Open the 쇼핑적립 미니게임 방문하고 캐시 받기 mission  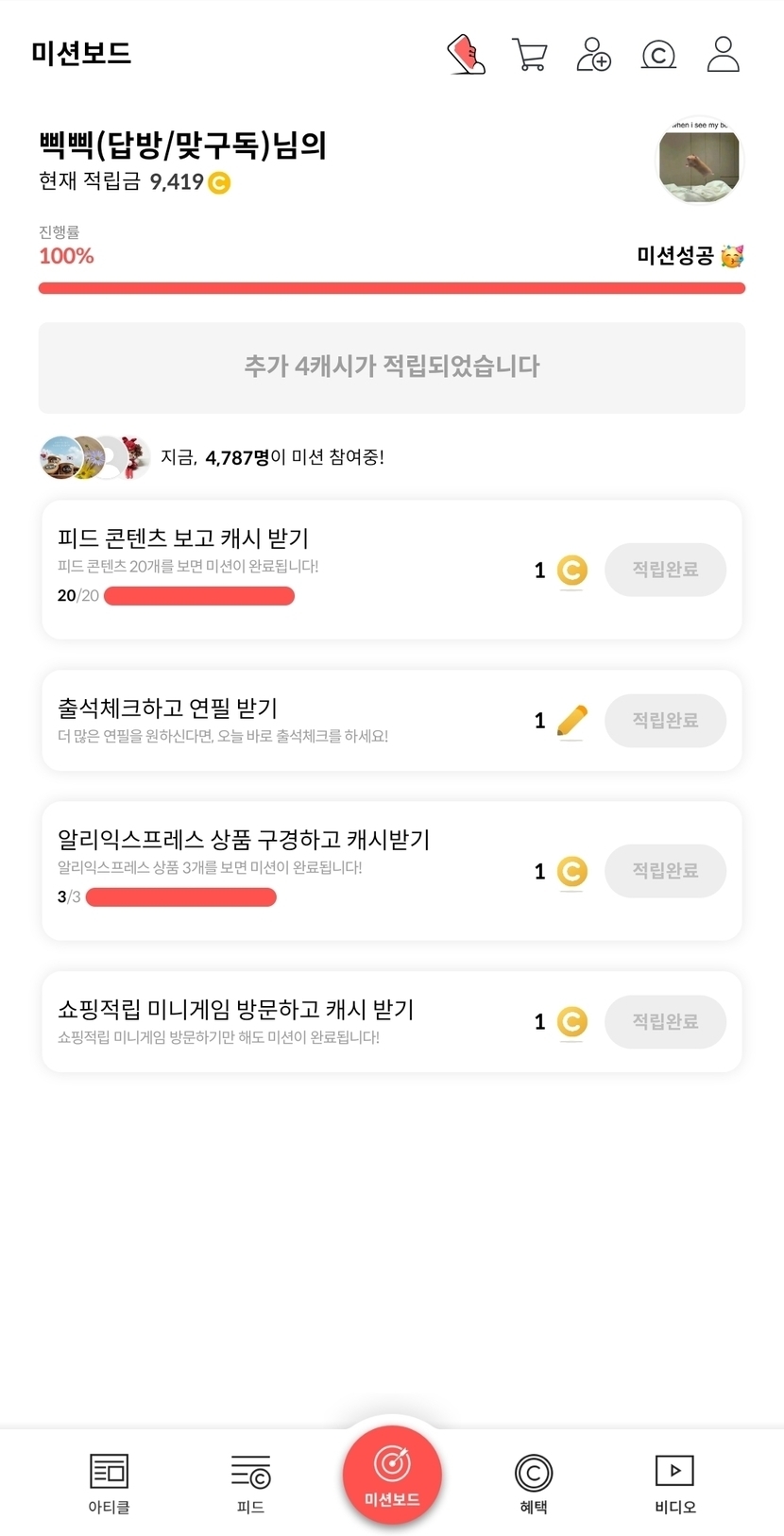tap(283, 1021)
